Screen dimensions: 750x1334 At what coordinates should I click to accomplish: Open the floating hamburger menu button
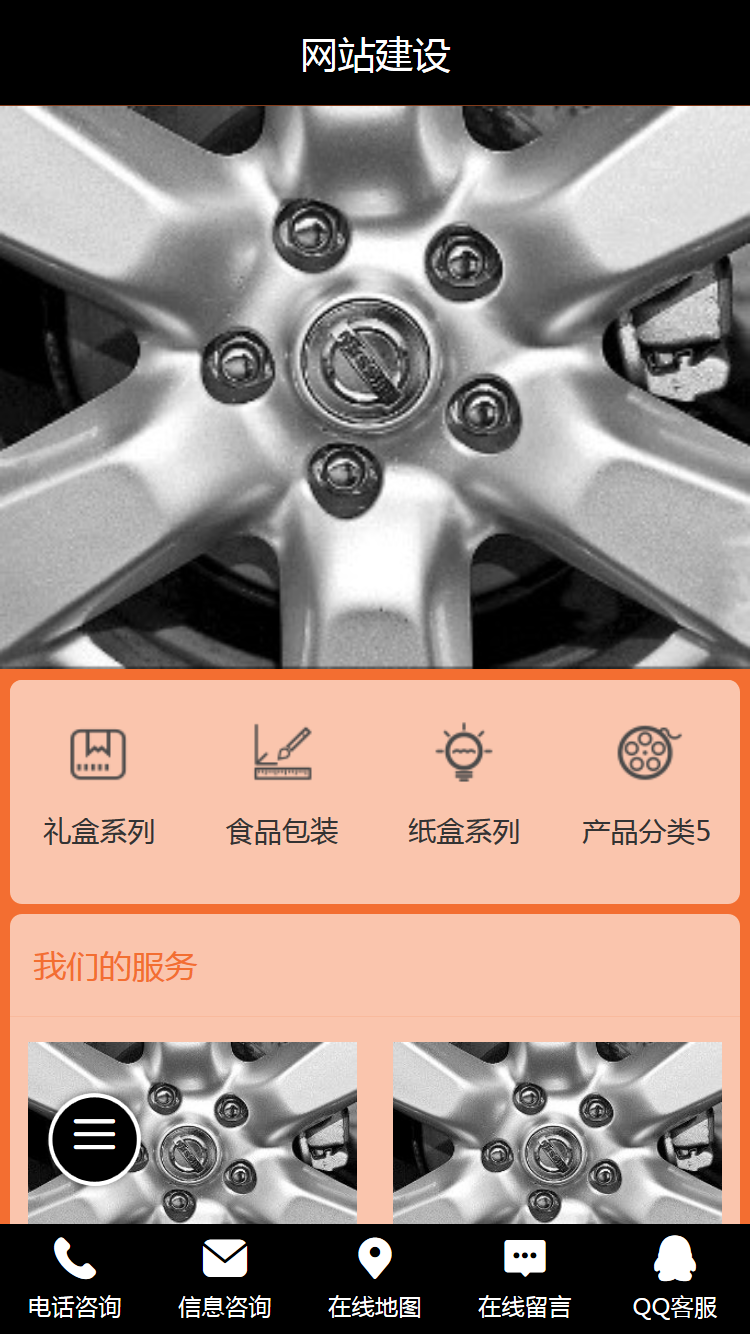coord(94,1139)
